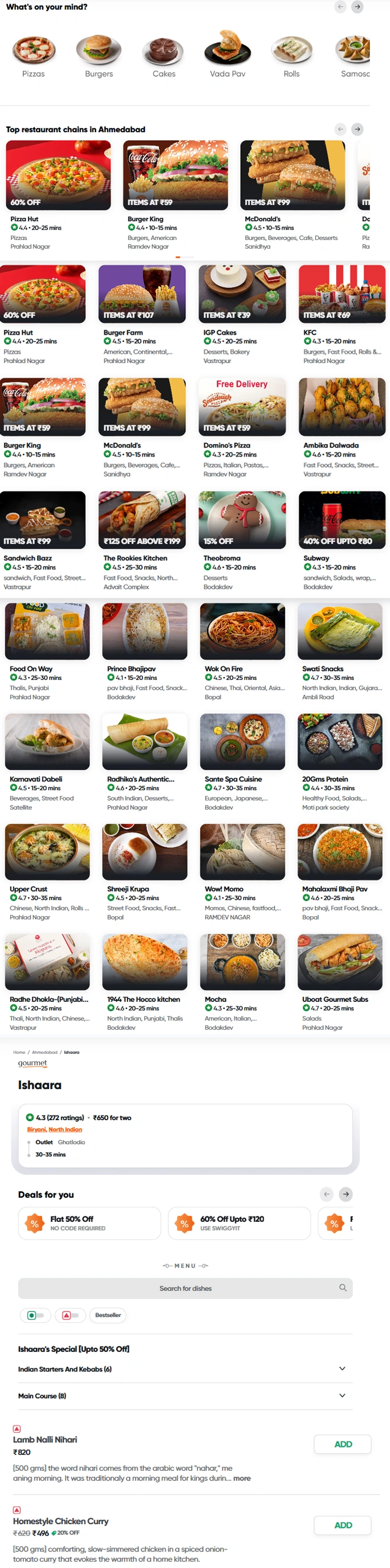
Task: Filter menu by Bestseller chip
Action: click(x=108, y=1315)
